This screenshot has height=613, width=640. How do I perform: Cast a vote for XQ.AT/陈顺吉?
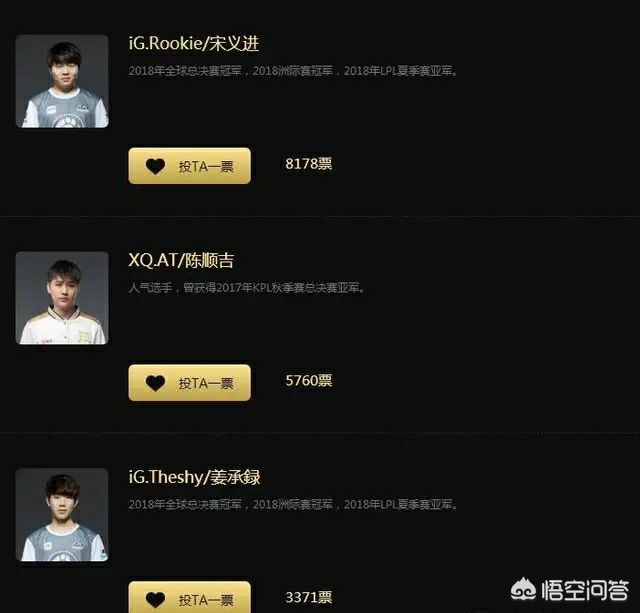[189, 383]
